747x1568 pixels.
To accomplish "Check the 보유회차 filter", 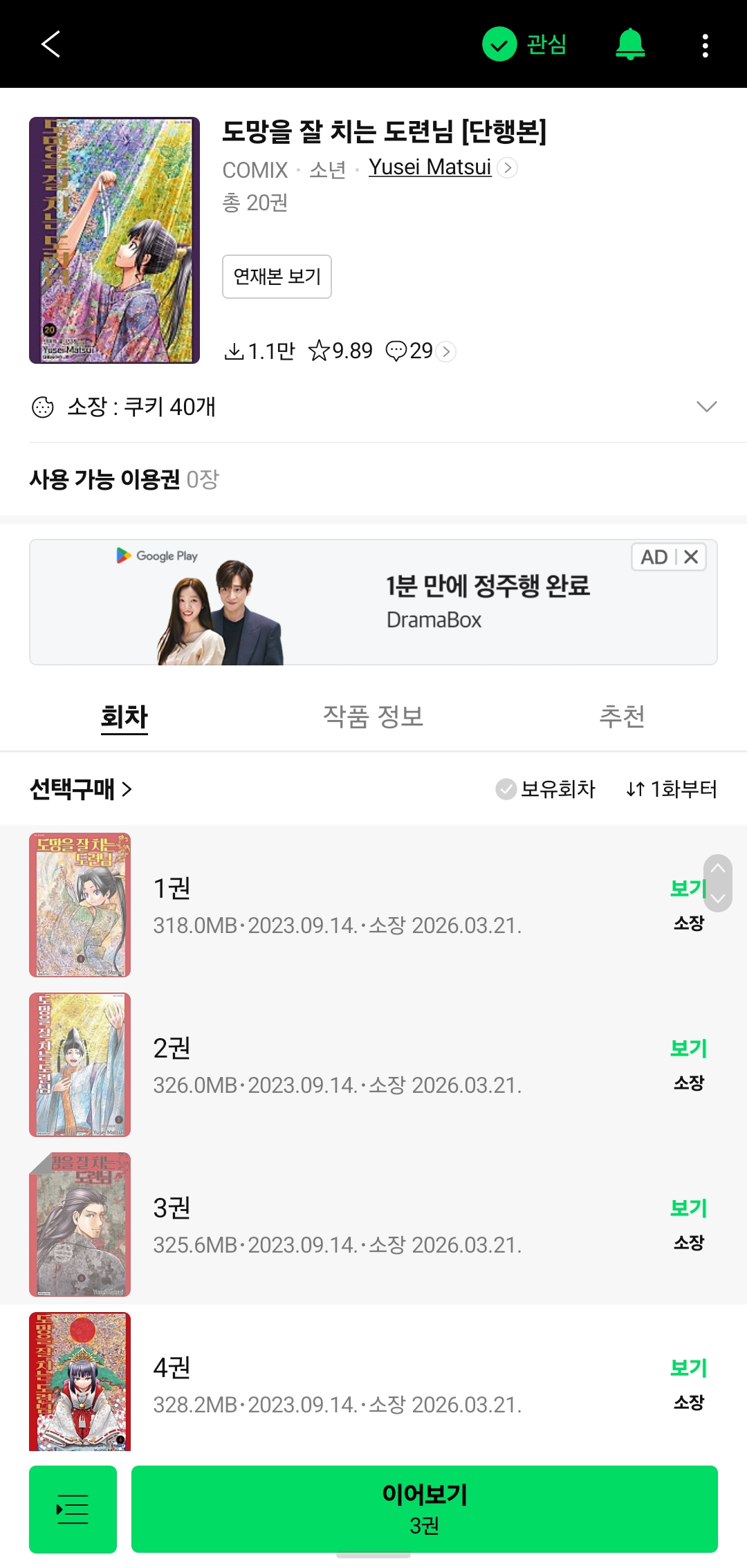I will point(545,789).
